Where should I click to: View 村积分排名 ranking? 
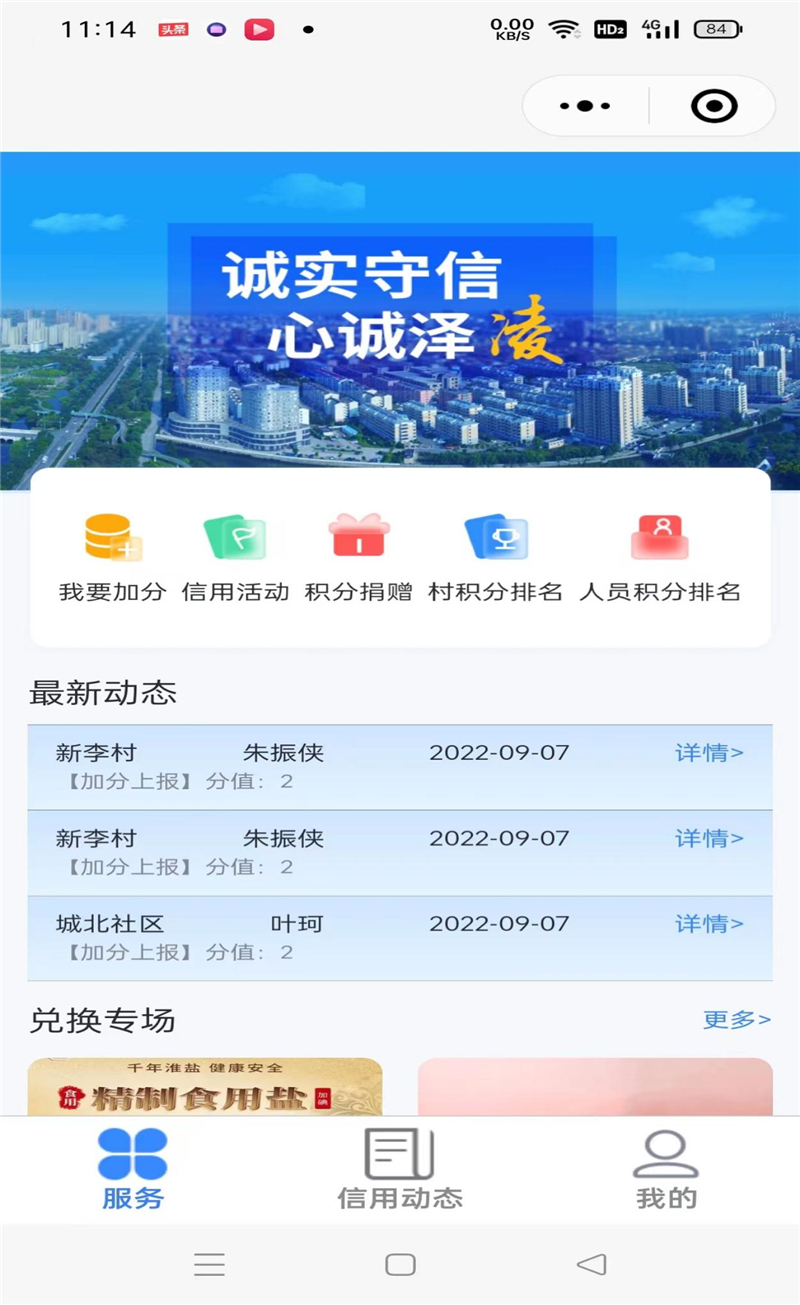(x=496, y=558)
